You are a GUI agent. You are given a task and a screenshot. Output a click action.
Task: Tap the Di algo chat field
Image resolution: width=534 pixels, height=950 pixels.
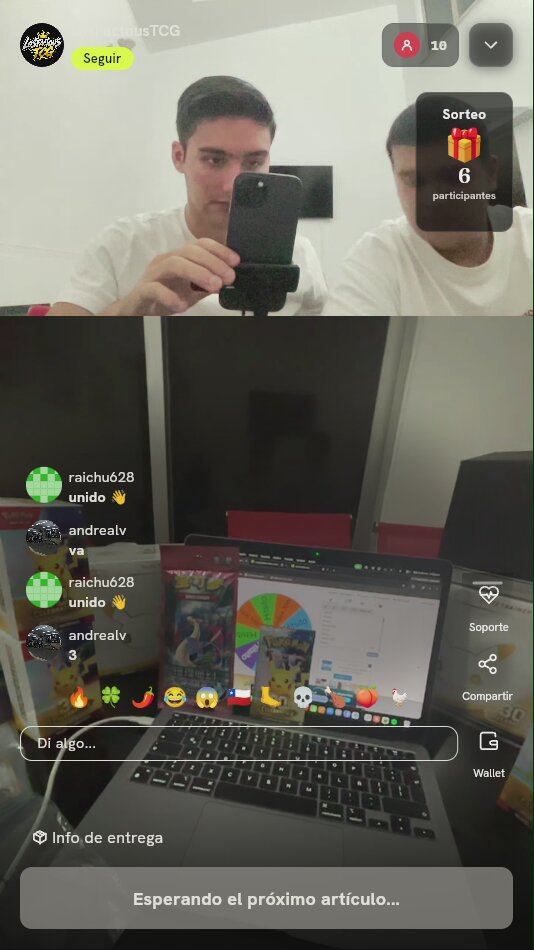click(x=239, y=743)
